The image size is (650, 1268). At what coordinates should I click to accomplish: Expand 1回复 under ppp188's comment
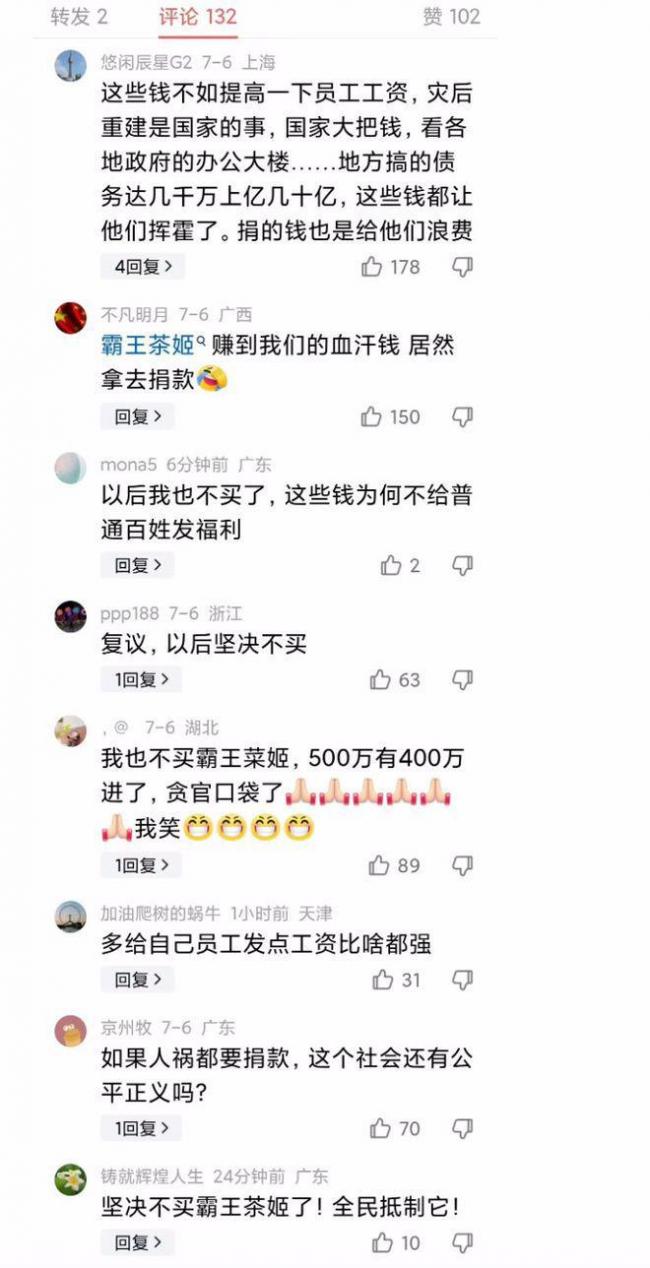(141, 679)
